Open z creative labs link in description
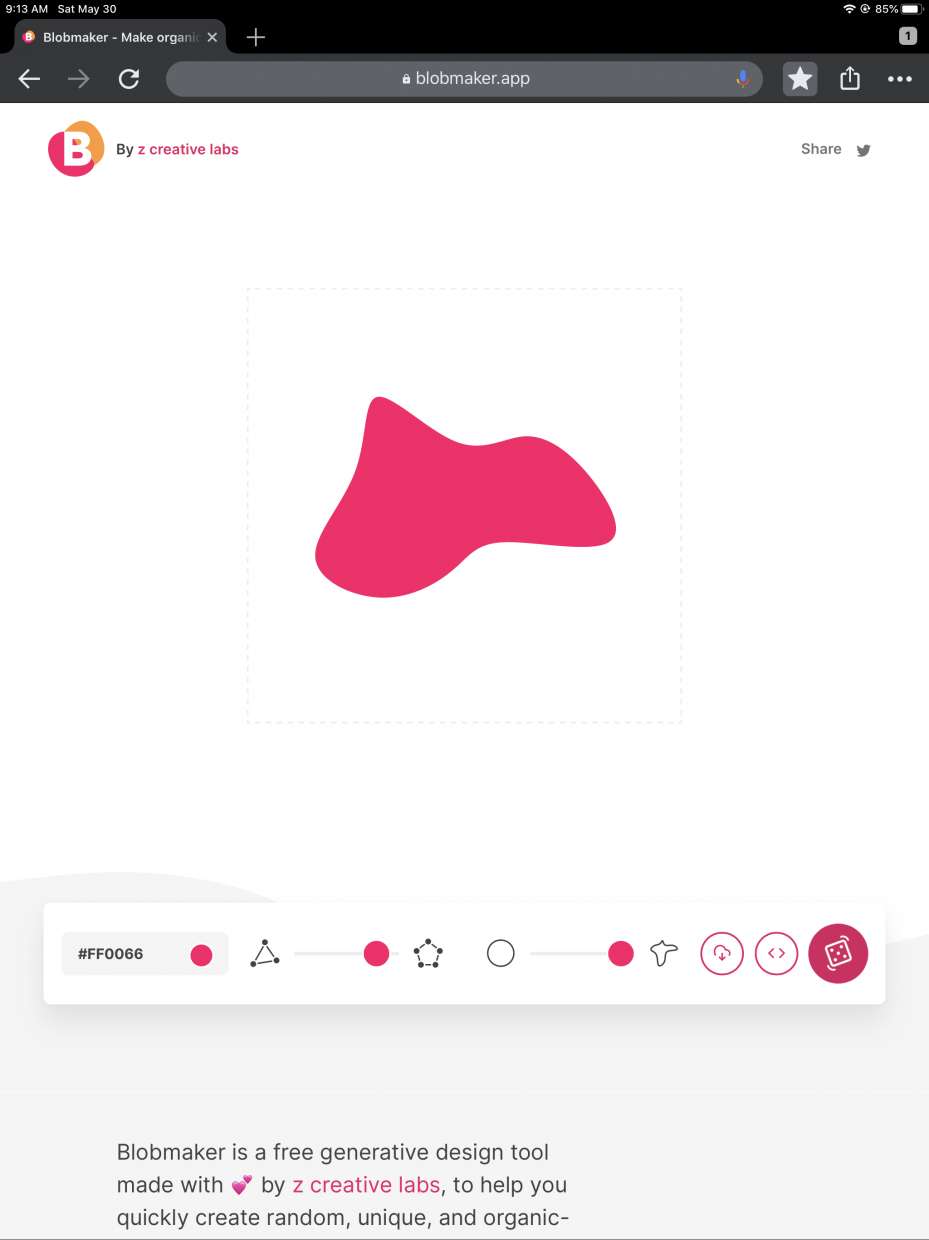Screen dimensions: 929x1240 (x=366, y=1185)
